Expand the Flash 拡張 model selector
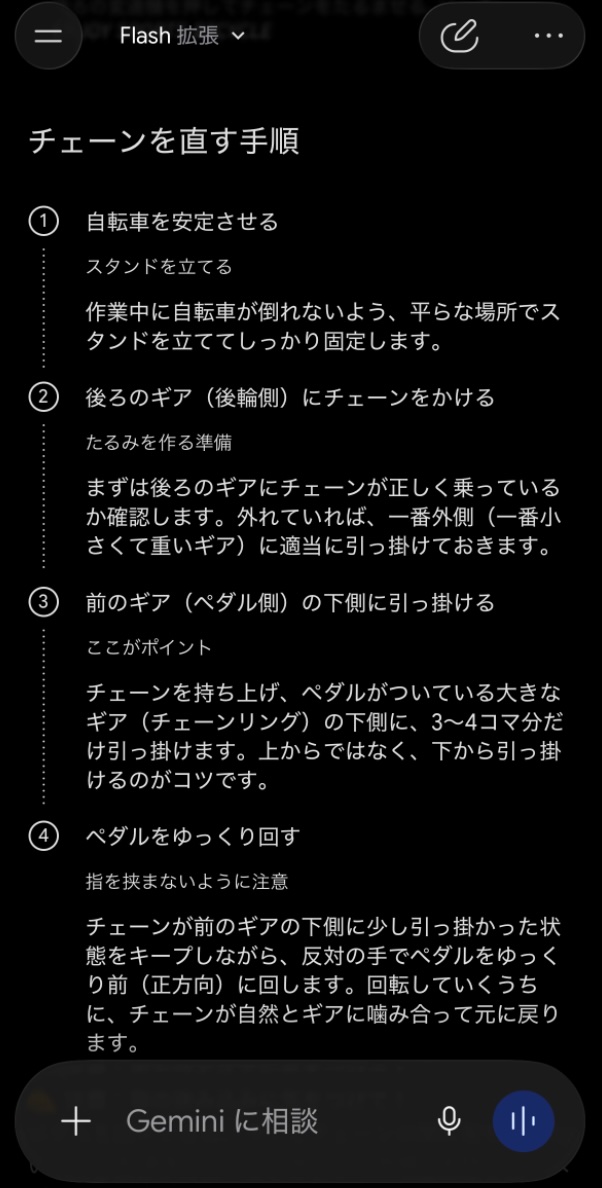Viewport: 602px width, 1188px height. (x=182, y=36)
